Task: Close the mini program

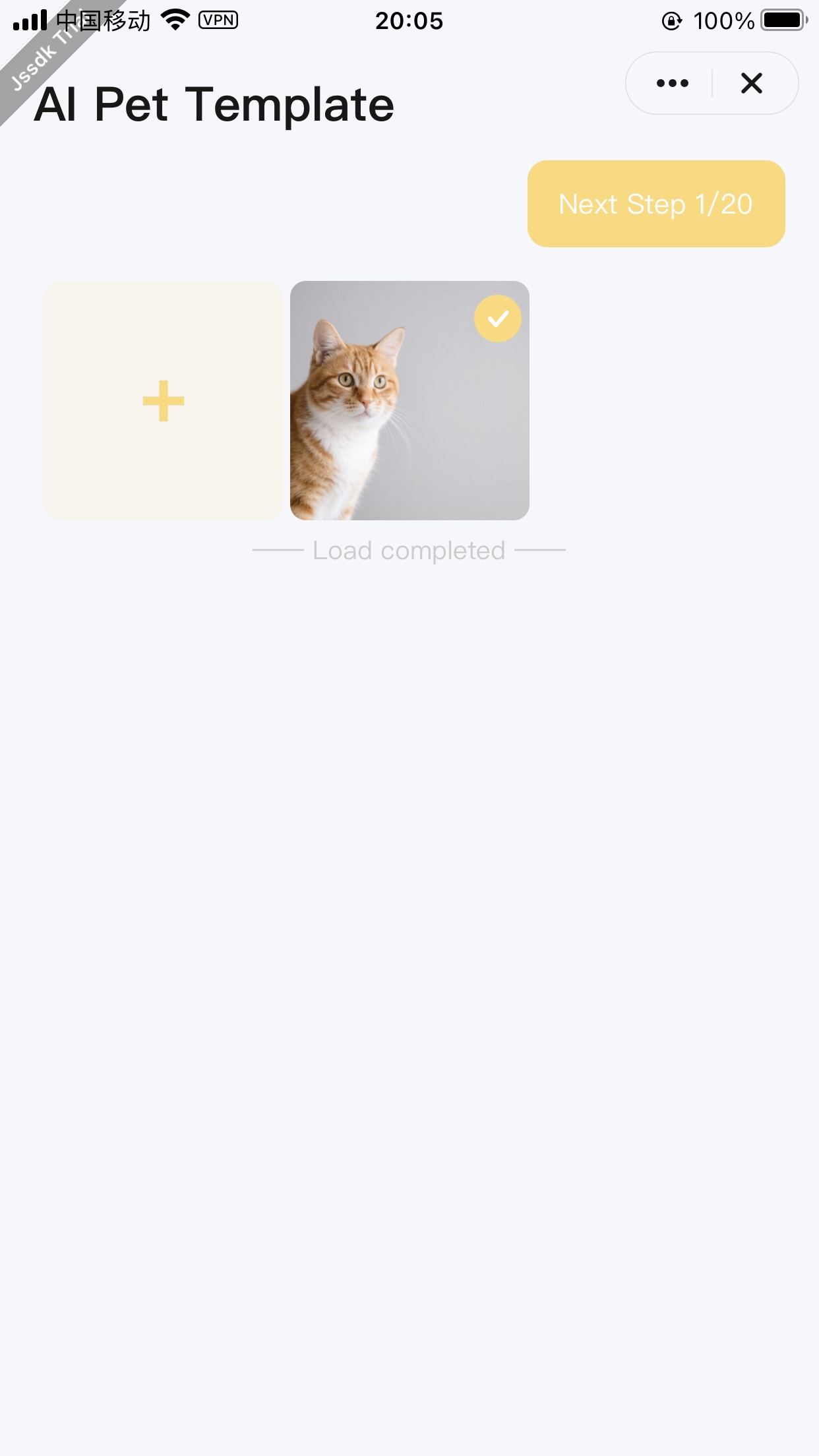Action: point(752,83)
